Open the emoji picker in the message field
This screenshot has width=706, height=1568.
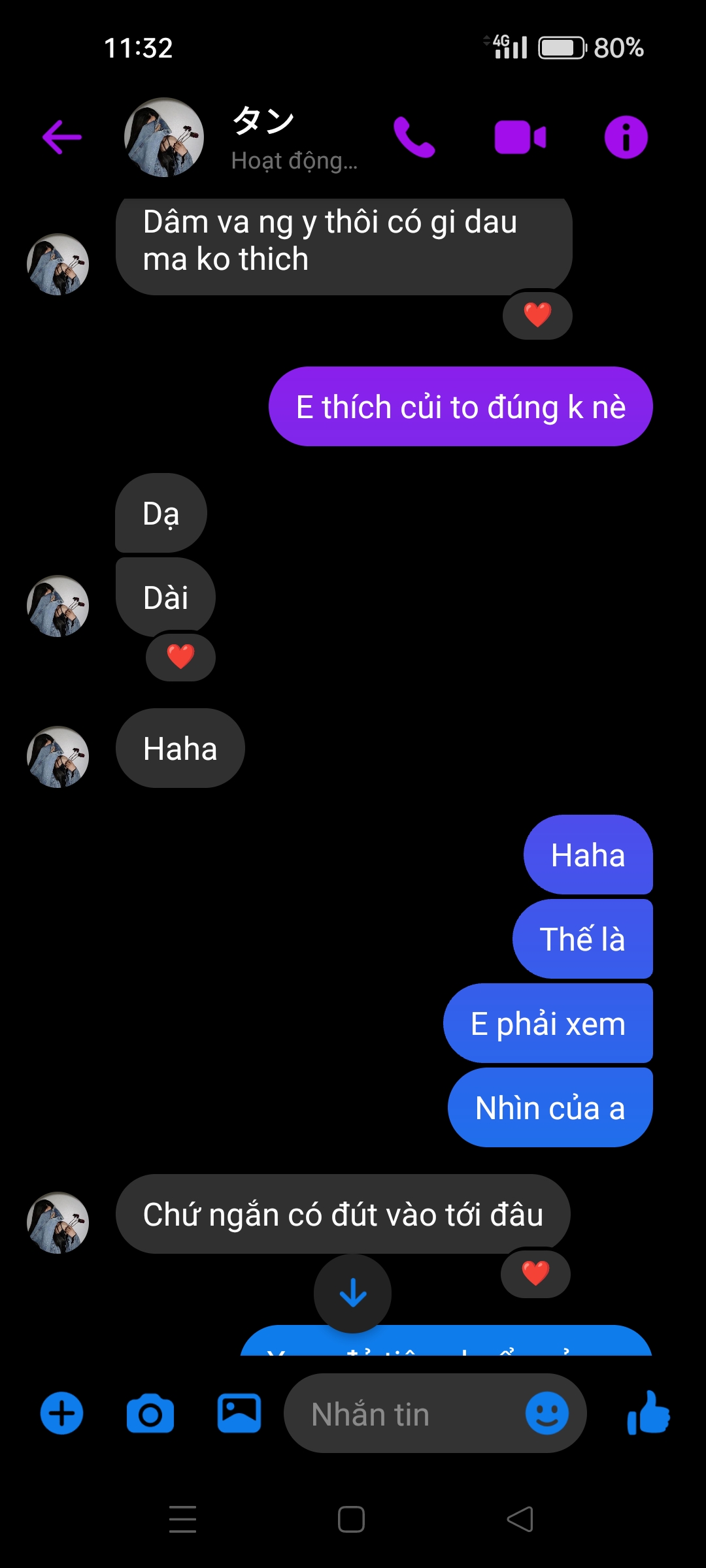point(547,1413)
